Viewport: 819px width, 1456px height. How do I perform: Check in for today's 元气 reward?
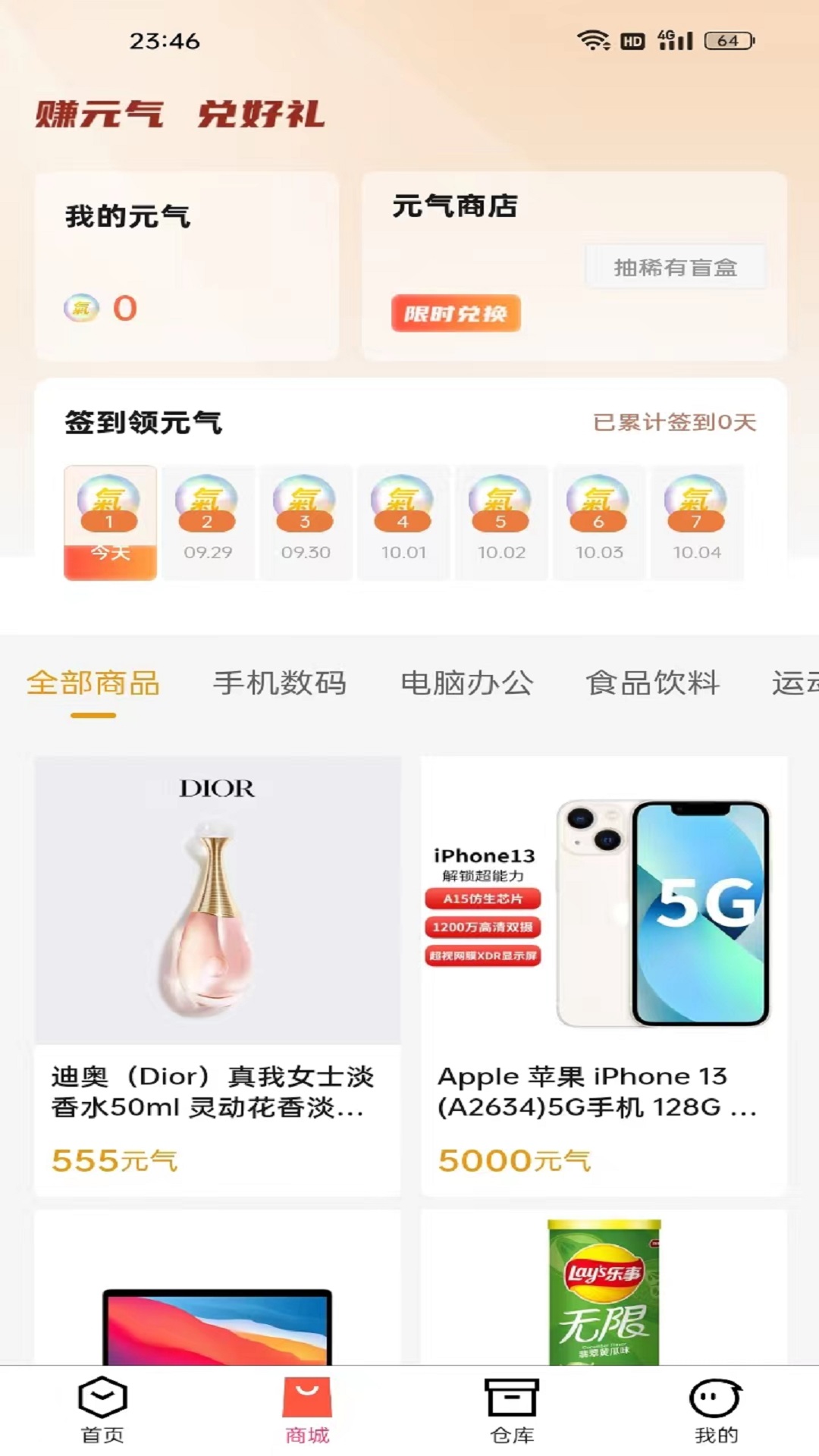[x=110, y=523]
